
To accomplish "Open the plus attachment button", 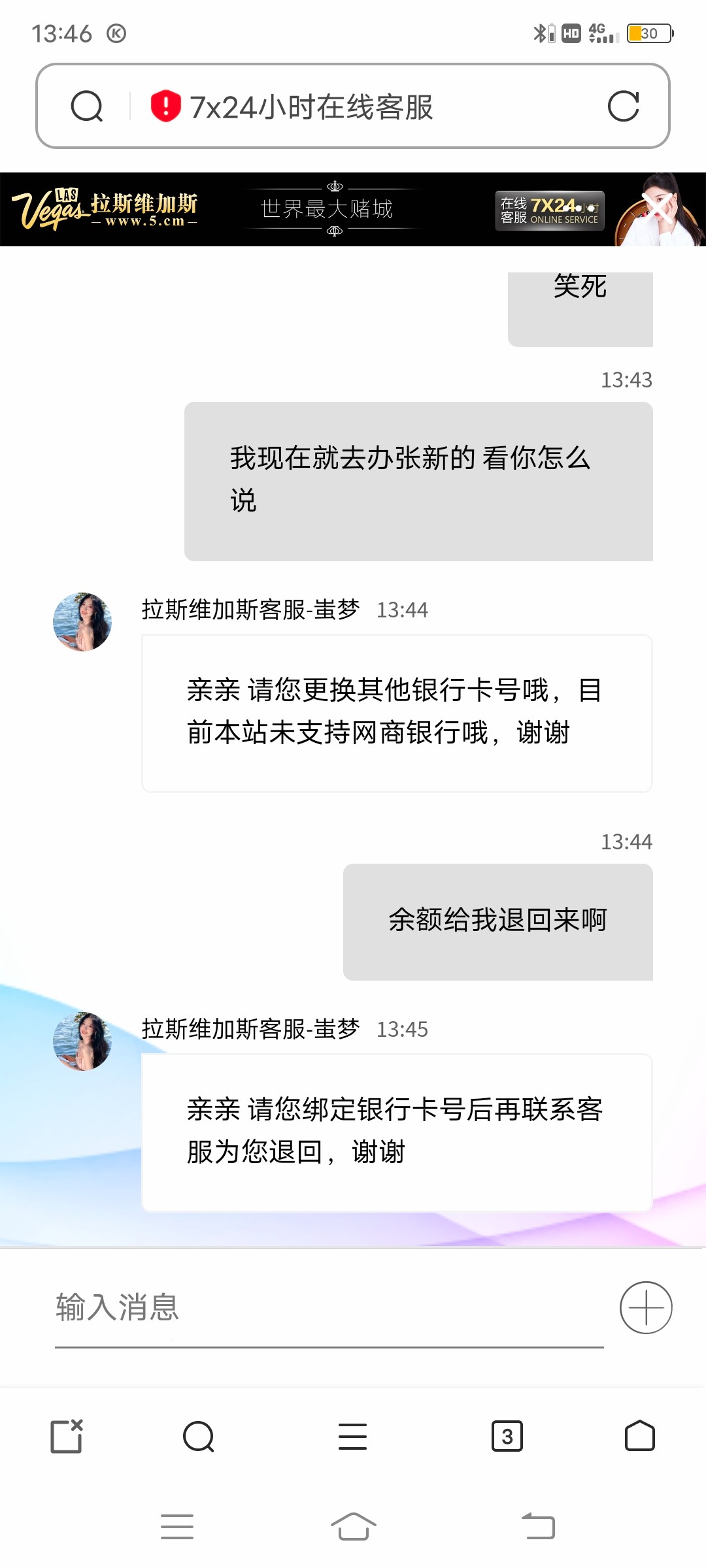I will [x=646, y=1307].
